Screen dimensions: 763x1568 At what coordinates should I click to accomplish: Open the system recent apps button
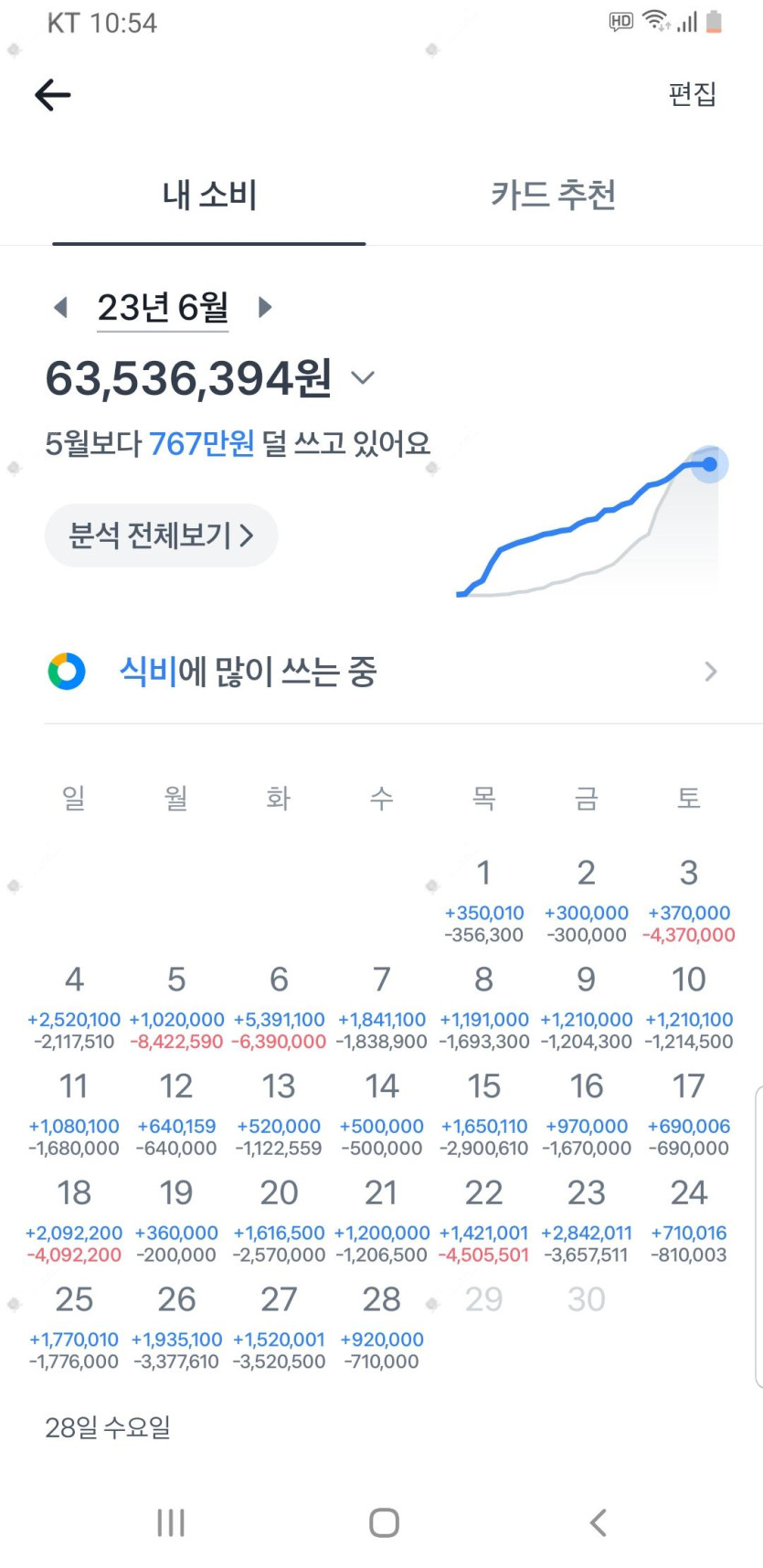point(171,1522)
